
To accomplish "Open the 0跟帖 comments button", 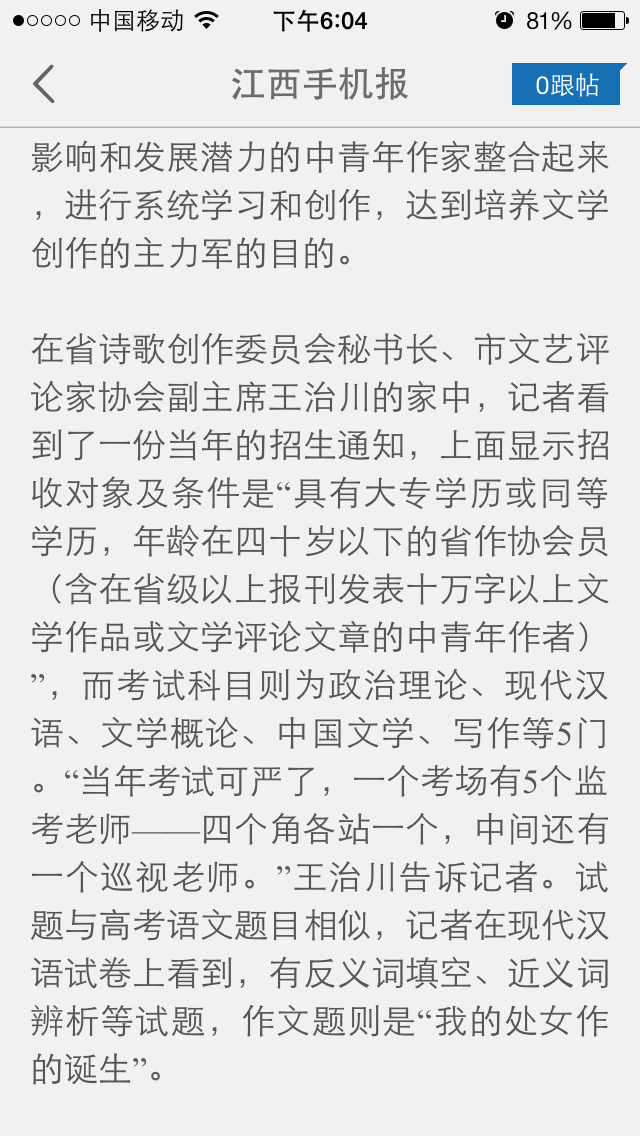I will [x=567, y=85].
